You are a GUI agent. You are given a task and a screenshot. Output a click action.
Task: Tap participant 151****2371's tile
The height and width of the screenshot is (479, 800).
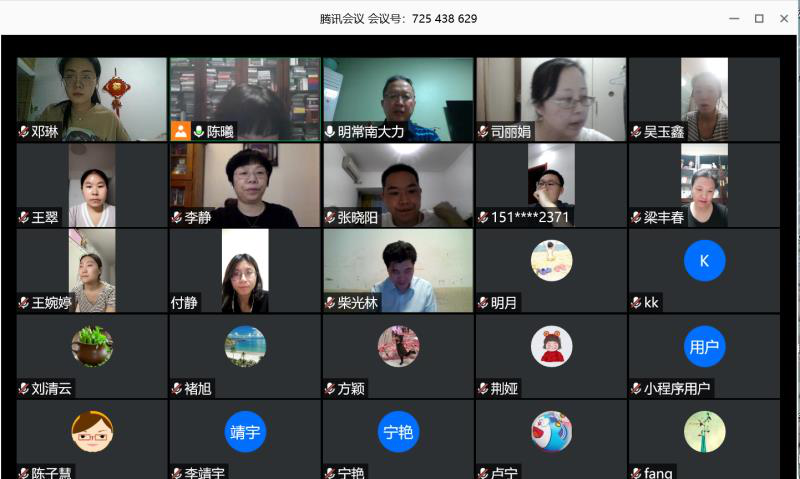(550, 185)
